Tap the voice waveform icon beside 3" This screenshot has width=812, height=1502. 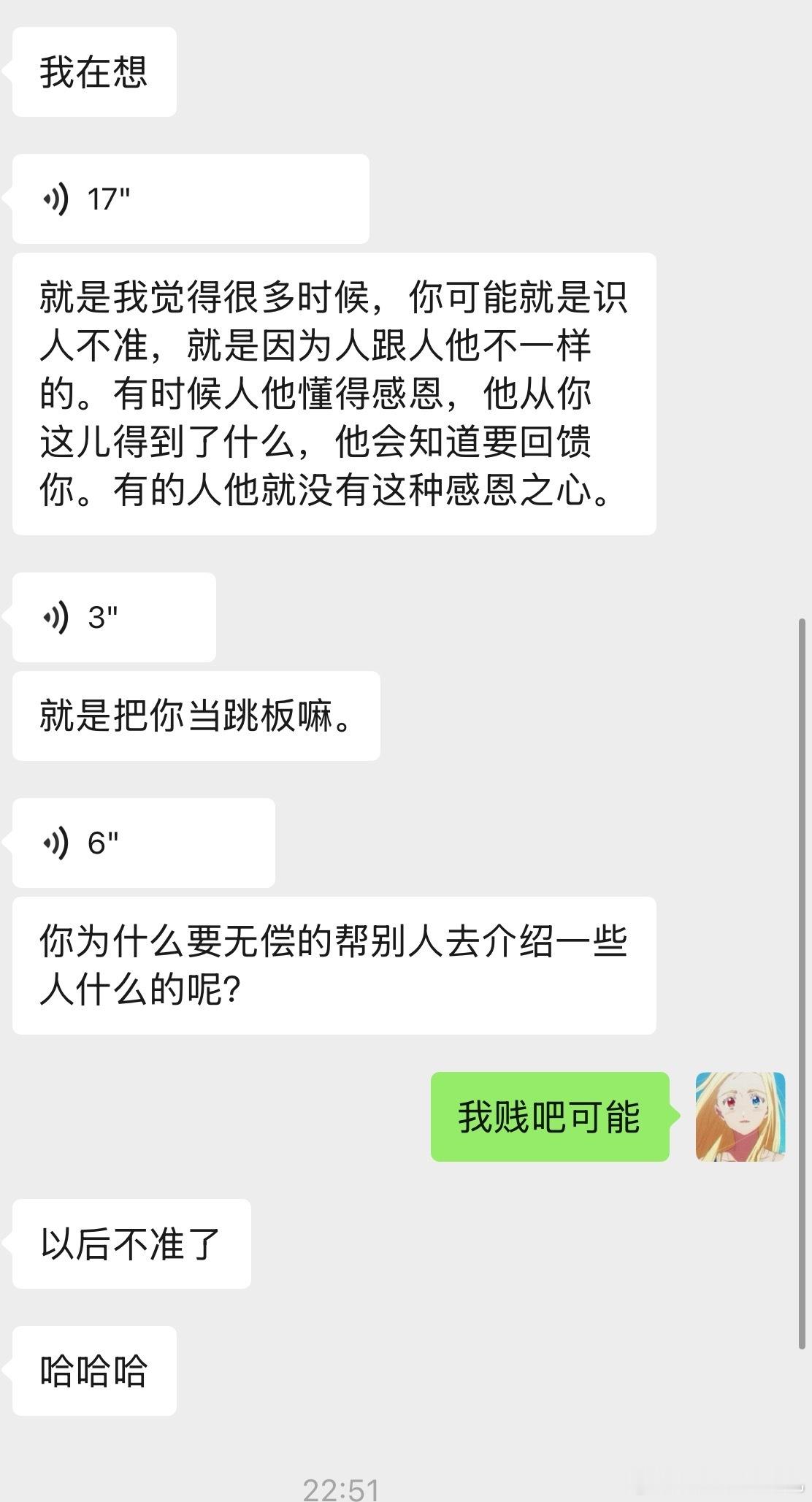point(55,616)
